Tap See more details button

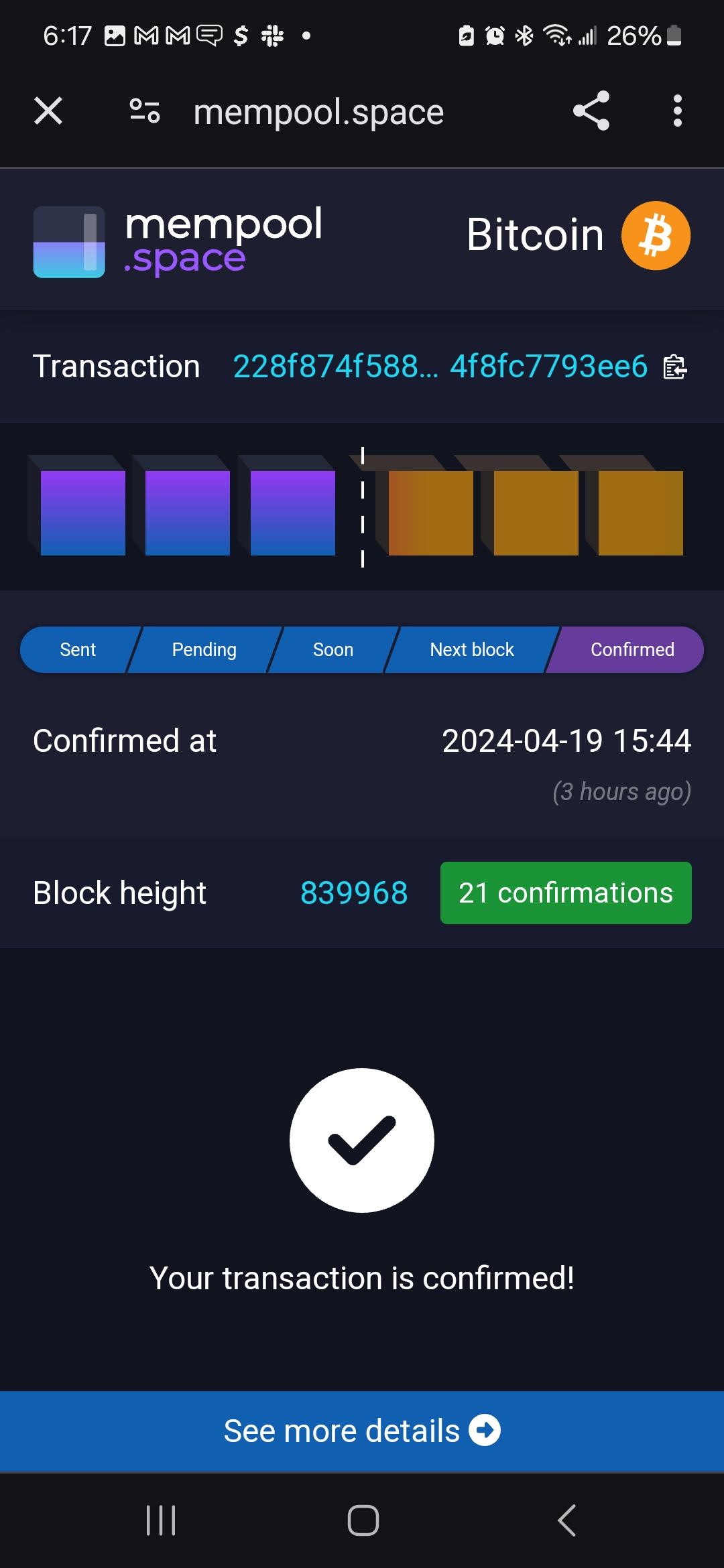point(362,1431)
